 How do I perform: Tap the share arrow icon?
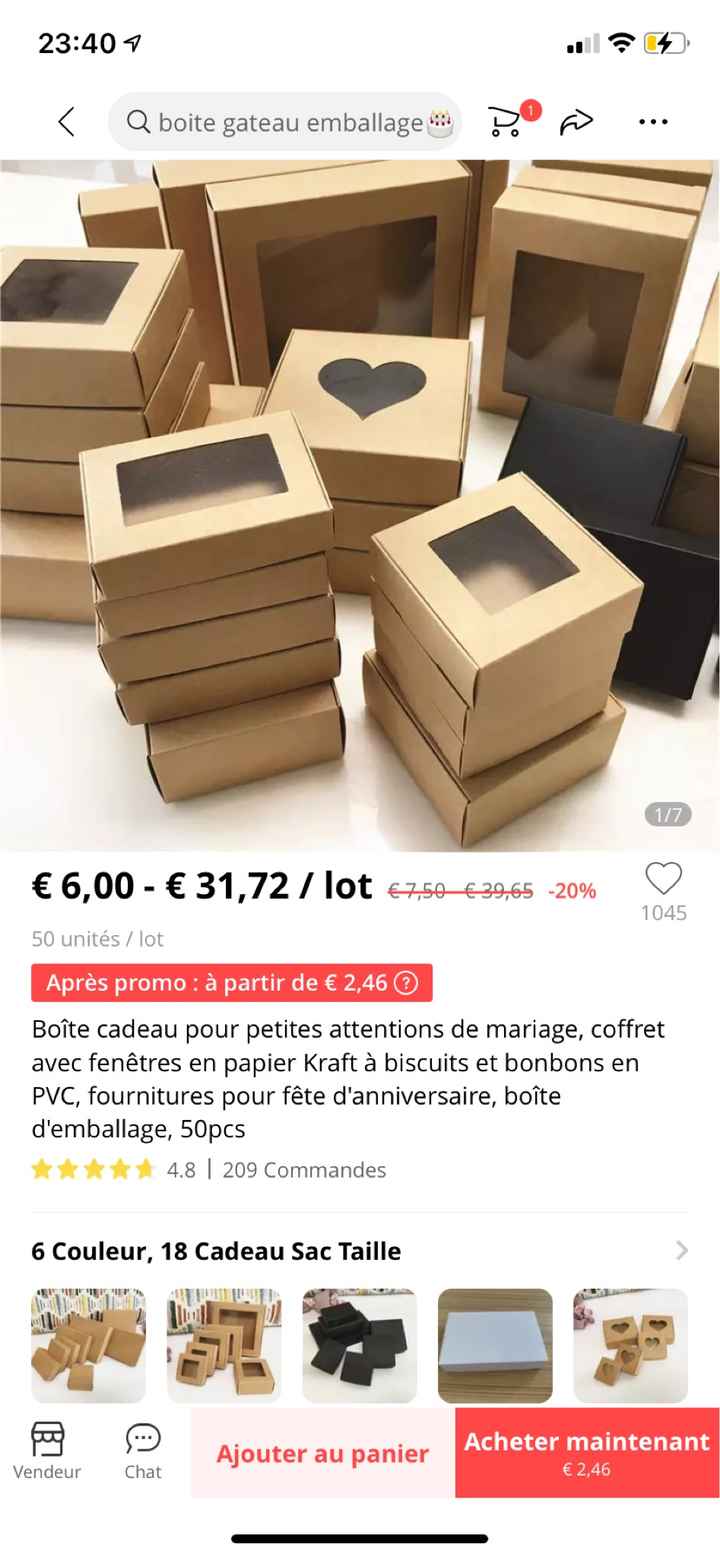coord(578,121)
